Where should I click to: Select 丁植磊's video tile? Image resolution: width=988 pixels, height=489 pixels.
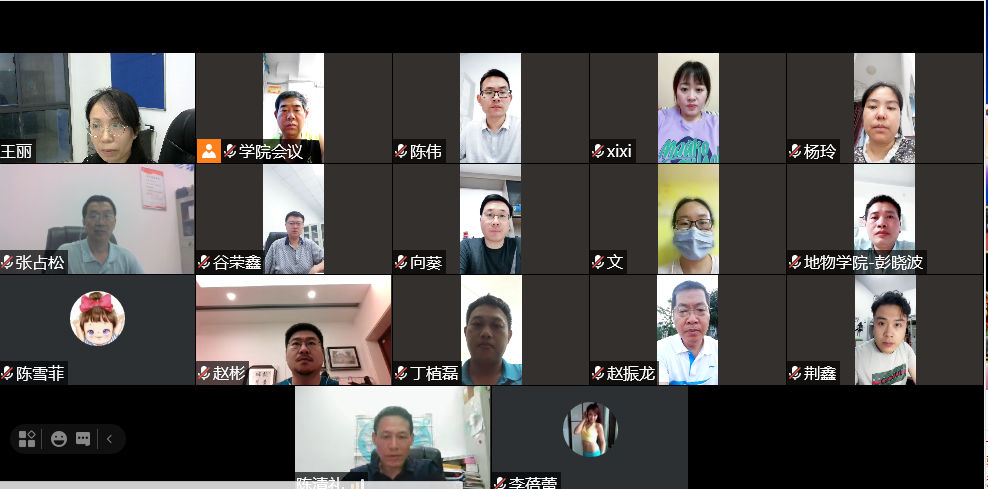pos(490,330)
